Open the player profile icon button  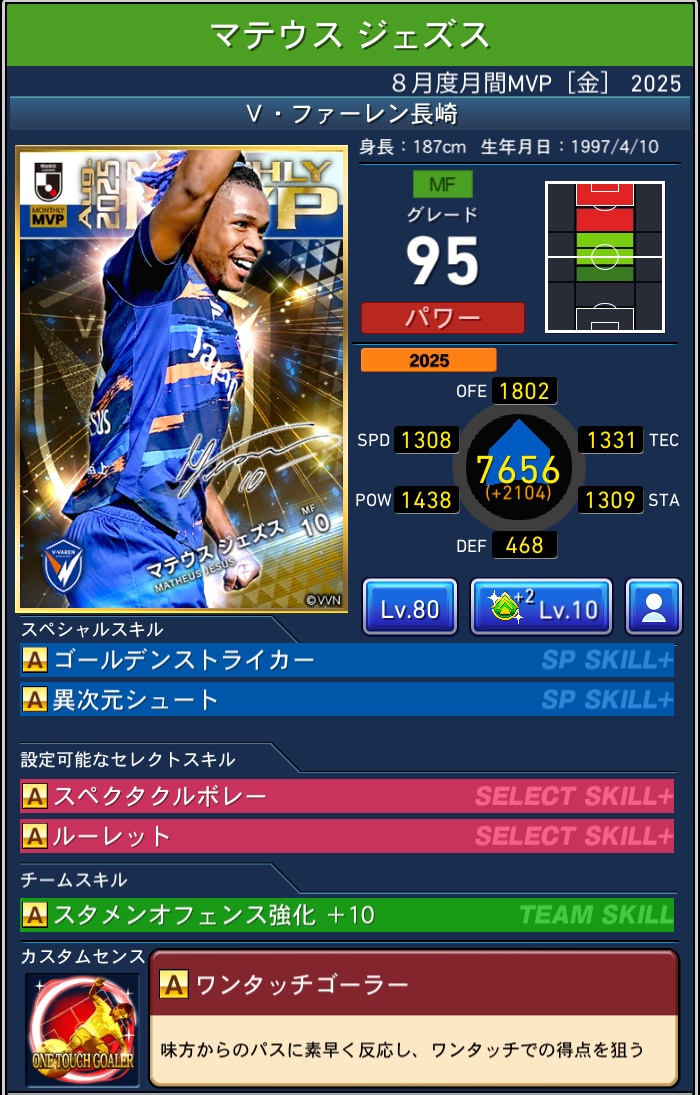[653, 607]
